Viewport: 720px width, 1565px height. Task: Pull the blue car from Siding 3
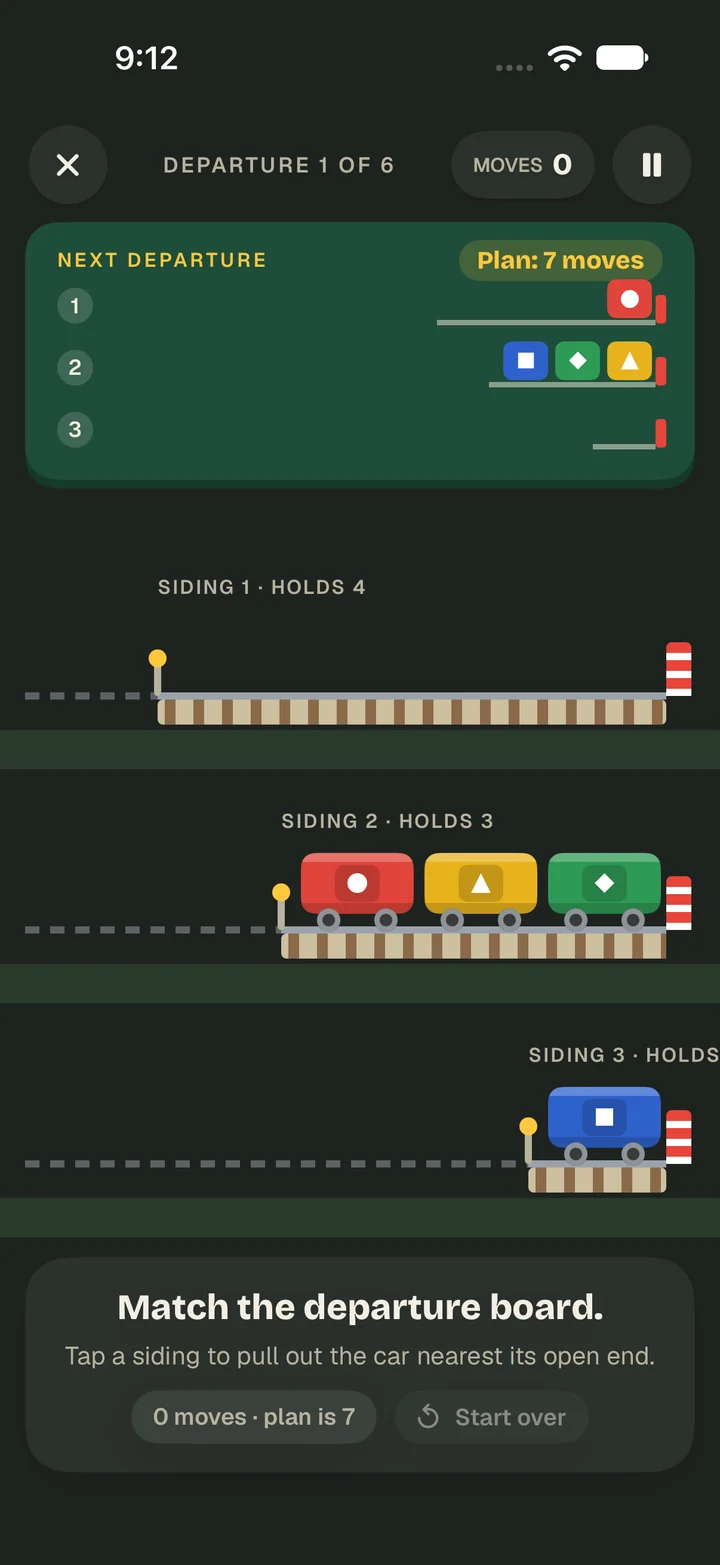604,1124
